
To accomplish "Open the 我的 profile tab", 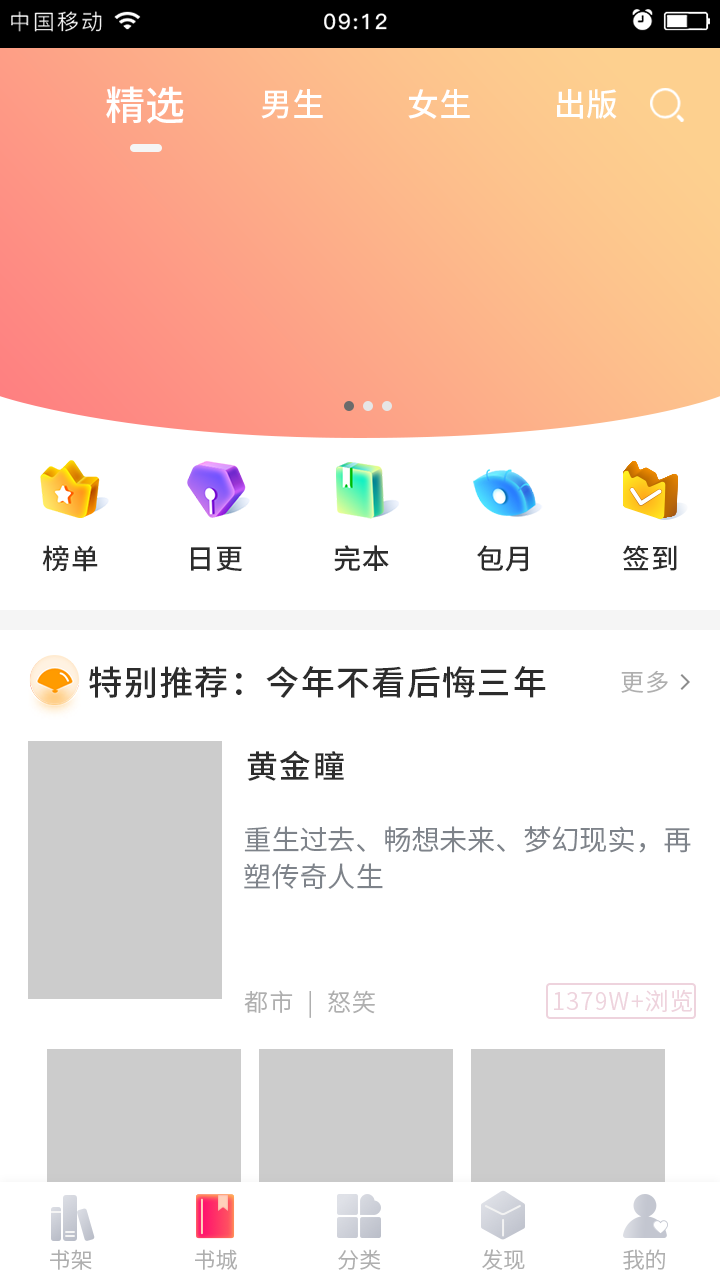I will [644, 1231].
